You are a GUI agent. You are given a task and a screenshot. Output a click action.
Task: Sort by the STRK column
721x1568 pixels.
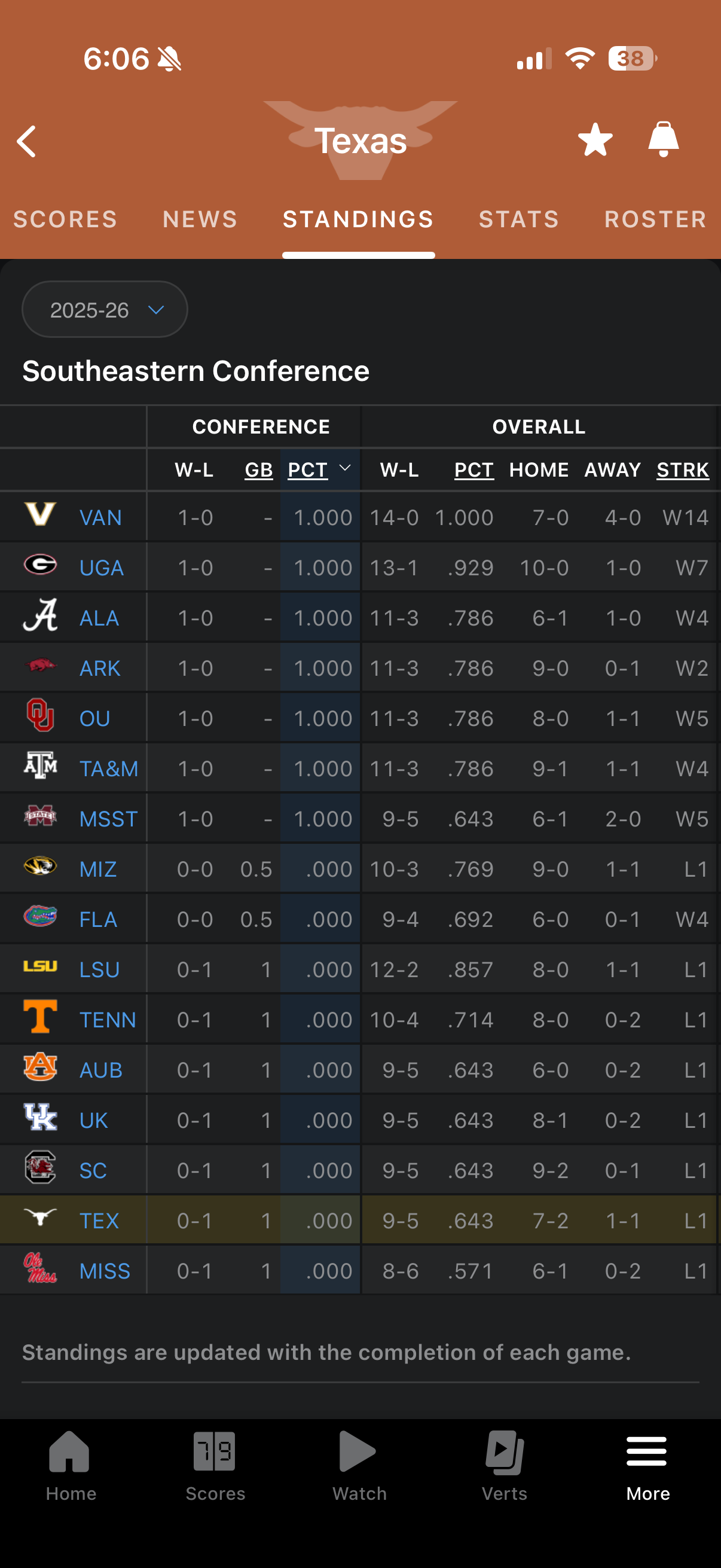tap(683, 470)
